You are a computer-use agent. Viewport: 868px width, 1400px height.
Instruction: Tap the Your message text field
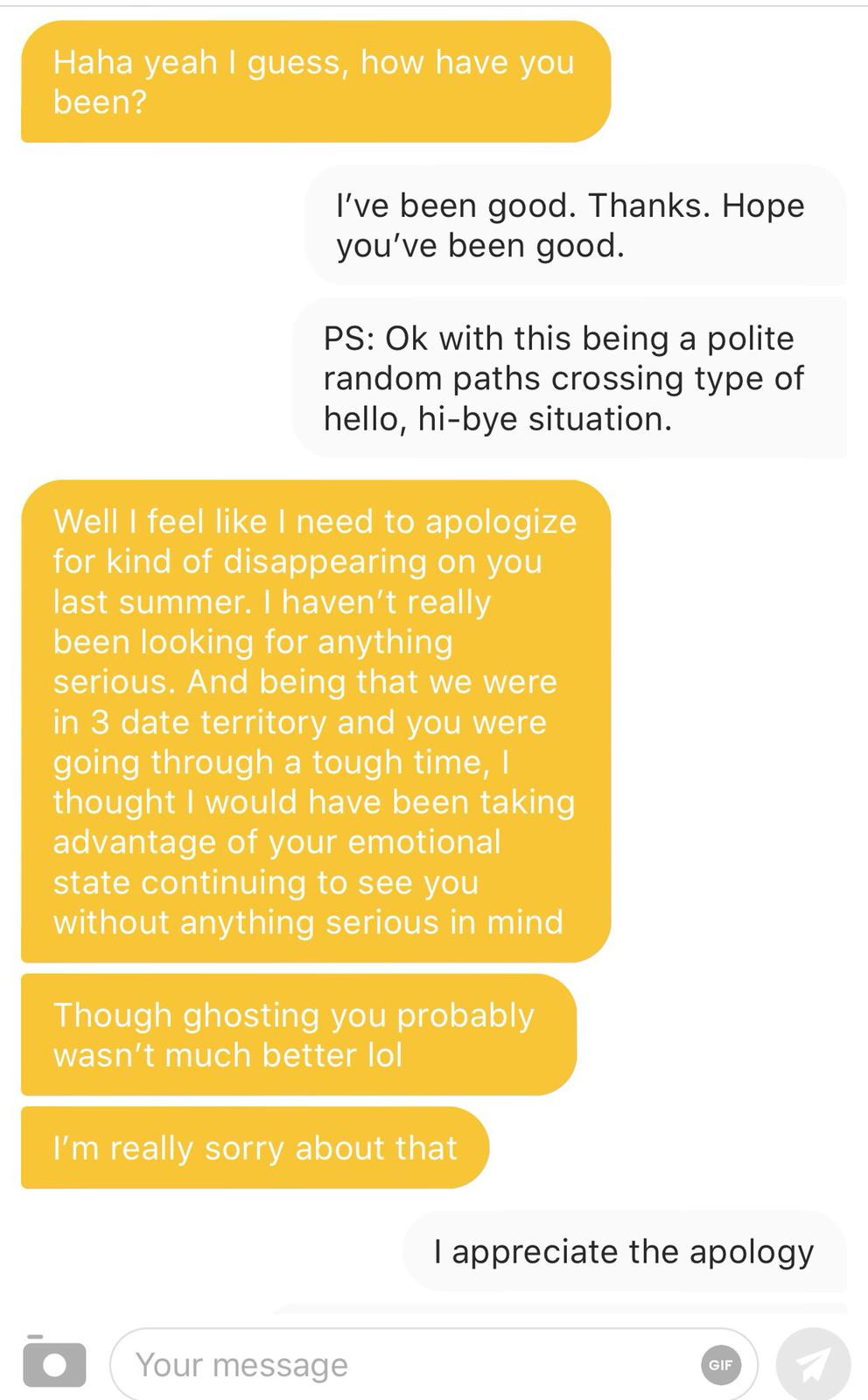coord(433,1364)
